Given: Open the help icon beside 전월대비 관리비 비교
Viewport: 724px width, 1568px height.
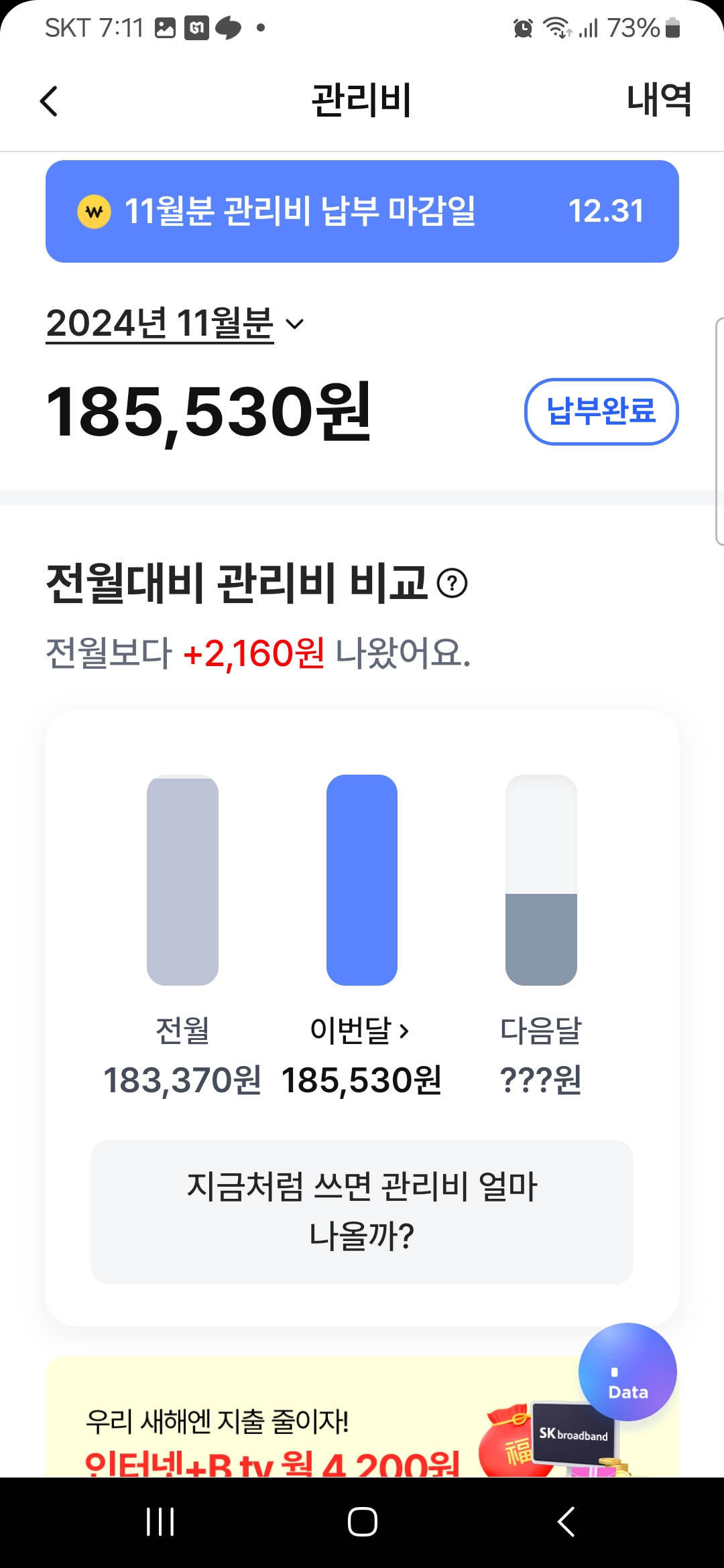Looking at the screenshot, I should pos(452,583).
